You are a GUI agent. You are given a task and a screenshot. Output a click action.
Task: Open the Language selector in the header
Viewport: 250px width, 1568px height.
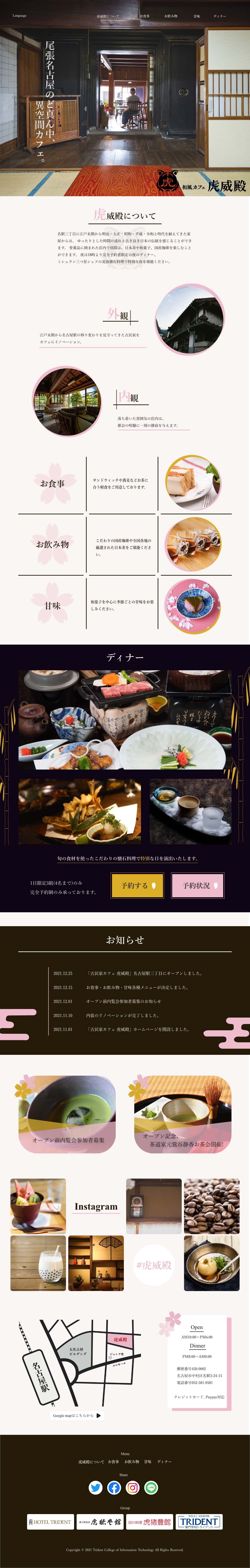coord(19,16)
